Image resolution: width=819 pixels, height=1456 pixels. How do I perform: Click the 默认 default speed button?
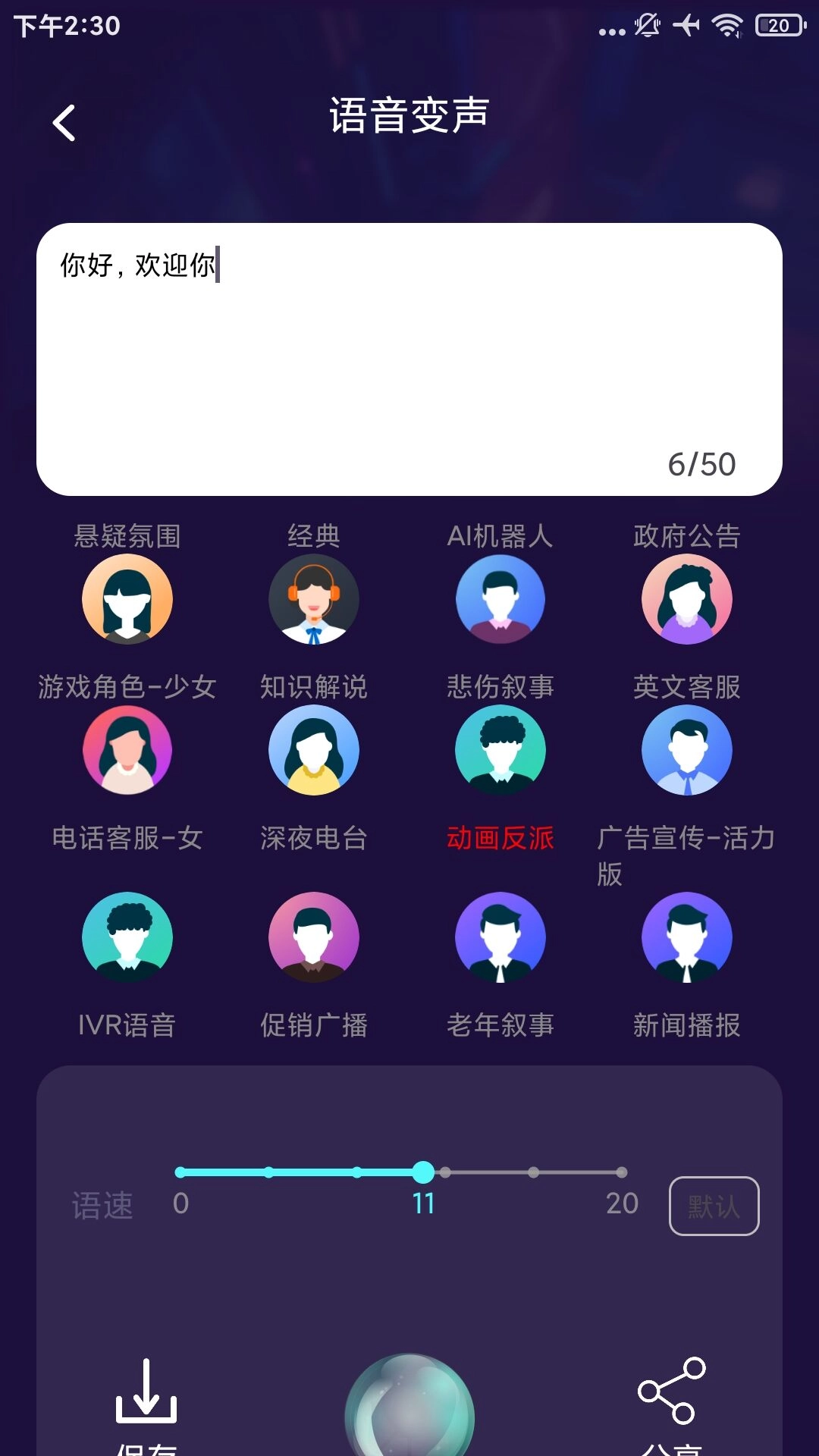click(x=713, y=1206)
